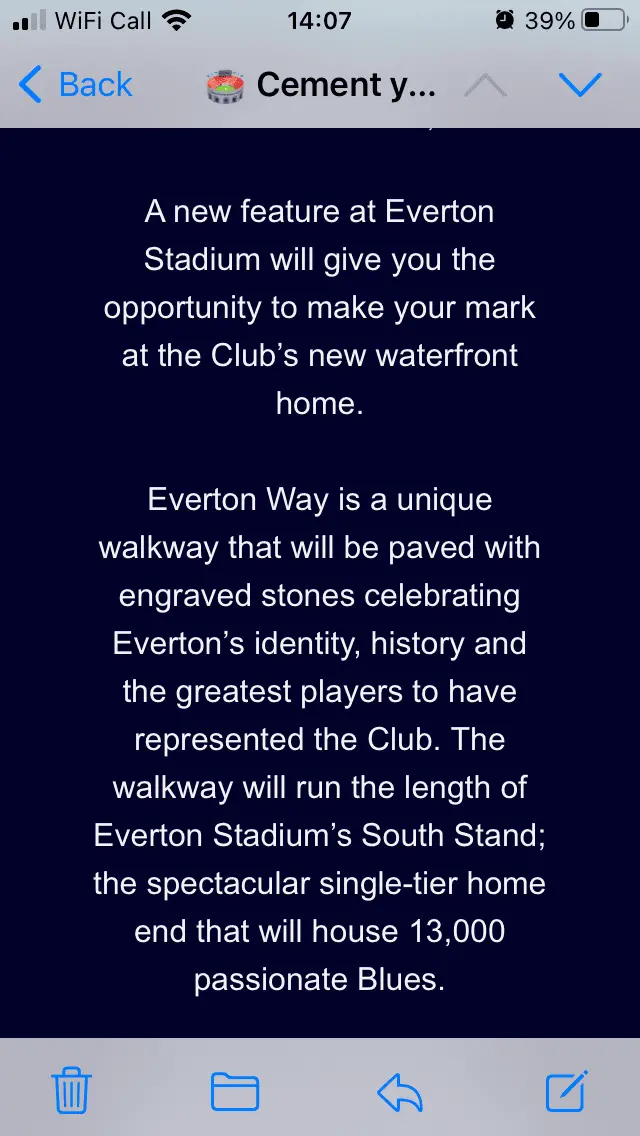Screen dimensions: 640x1136
Task: Jump to the next email
Action: pos(580,86)
